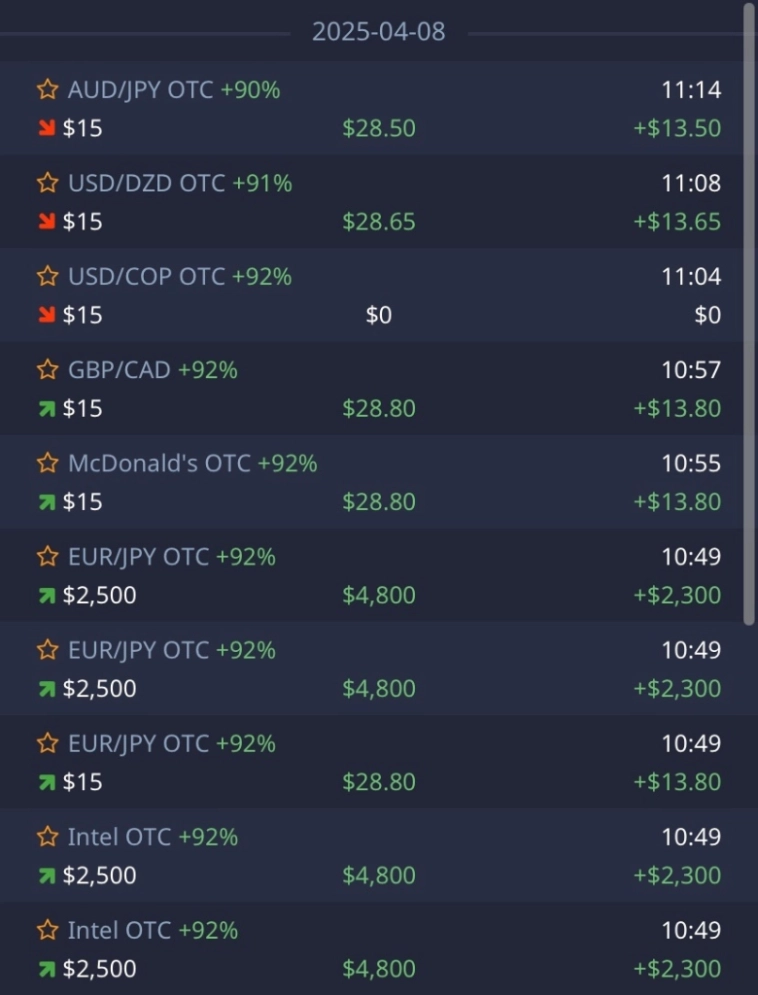Open the McDonald's OTC entry

tap(379, 481)
